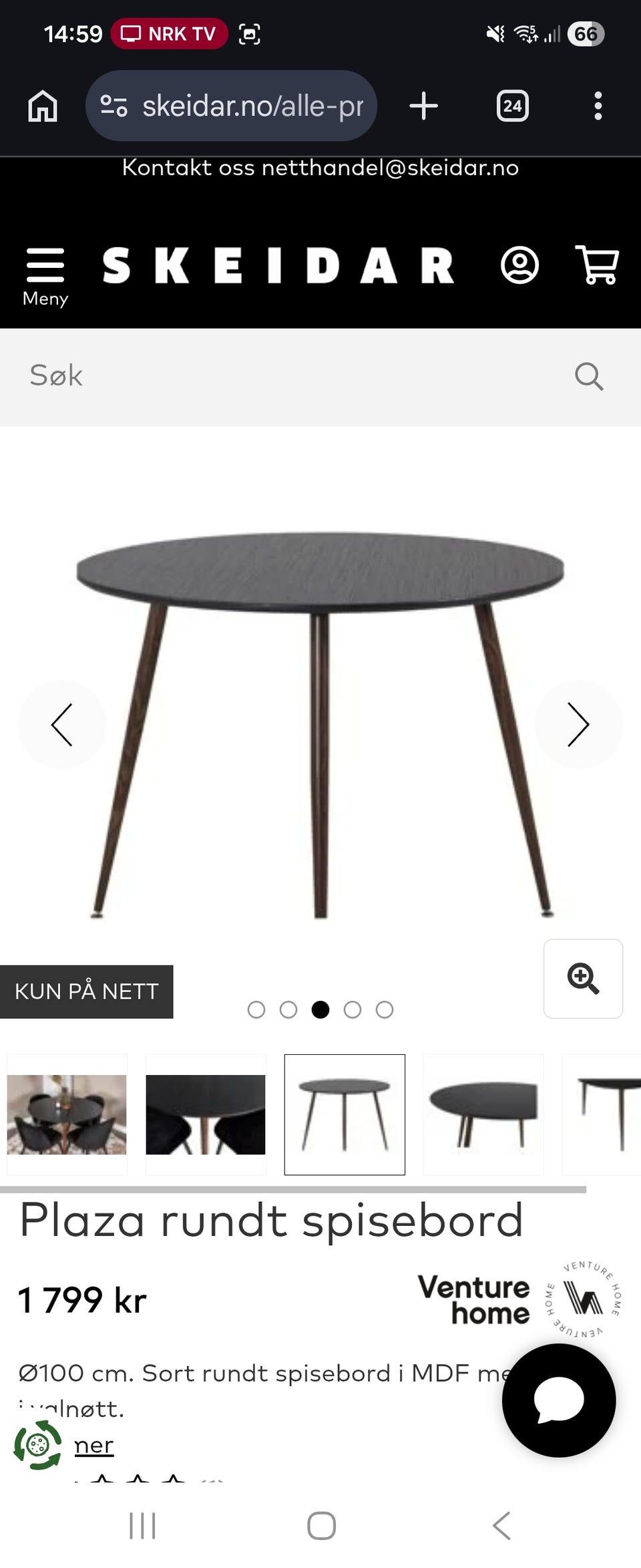This screenshot has height=1568, width=641.
Task: Select the angled table view thumbnail
Action: tap(483, 1114)
